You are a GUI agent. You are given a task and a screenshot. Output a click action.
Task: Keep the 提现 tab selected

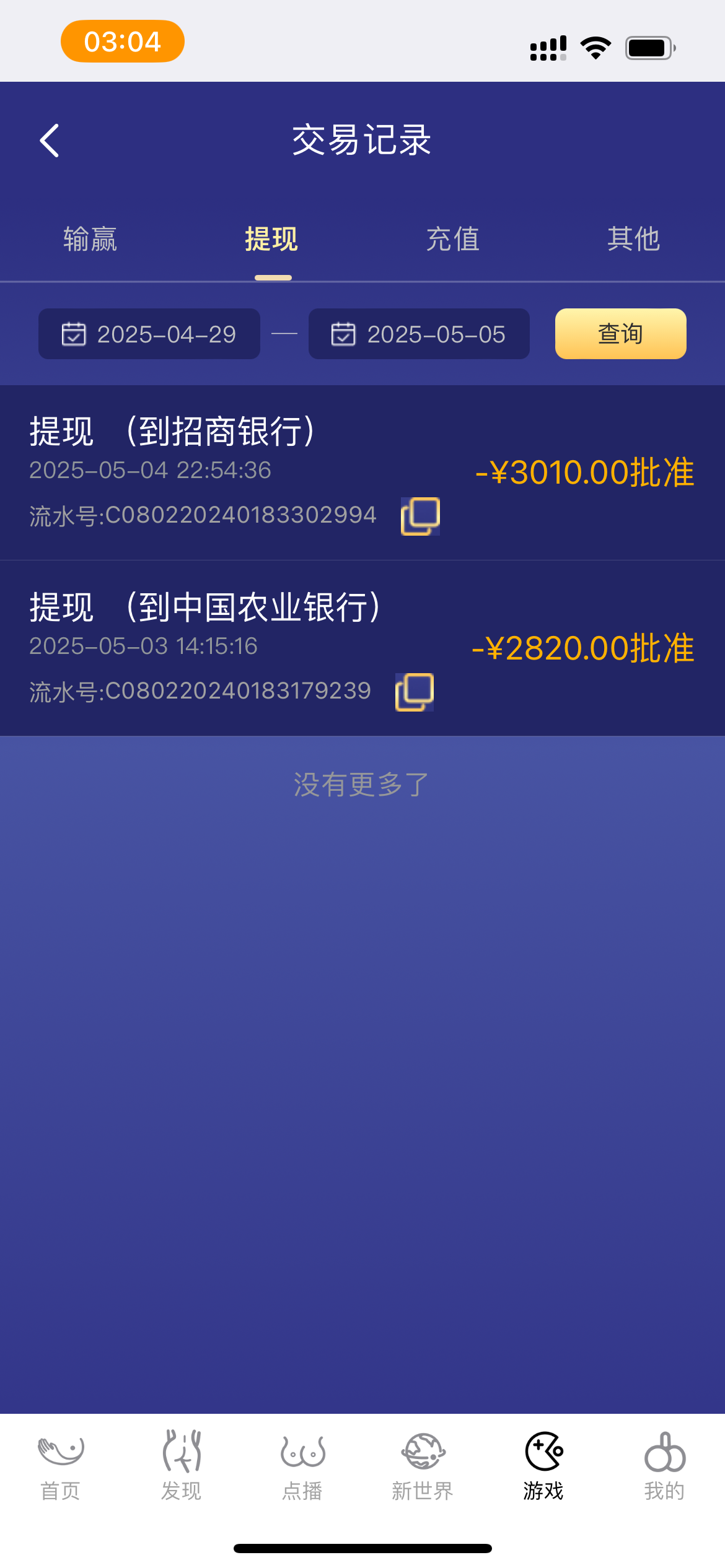(271, 239)
